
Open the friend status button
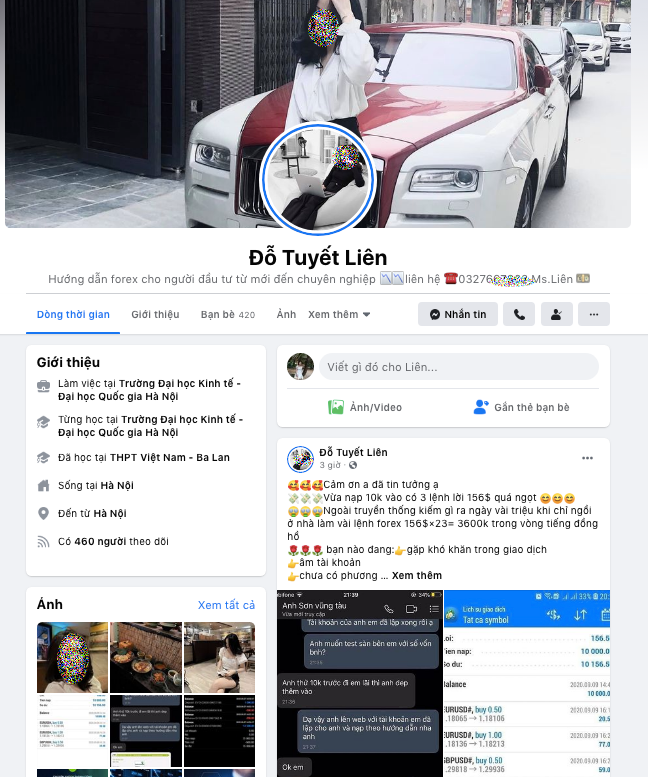556,314
